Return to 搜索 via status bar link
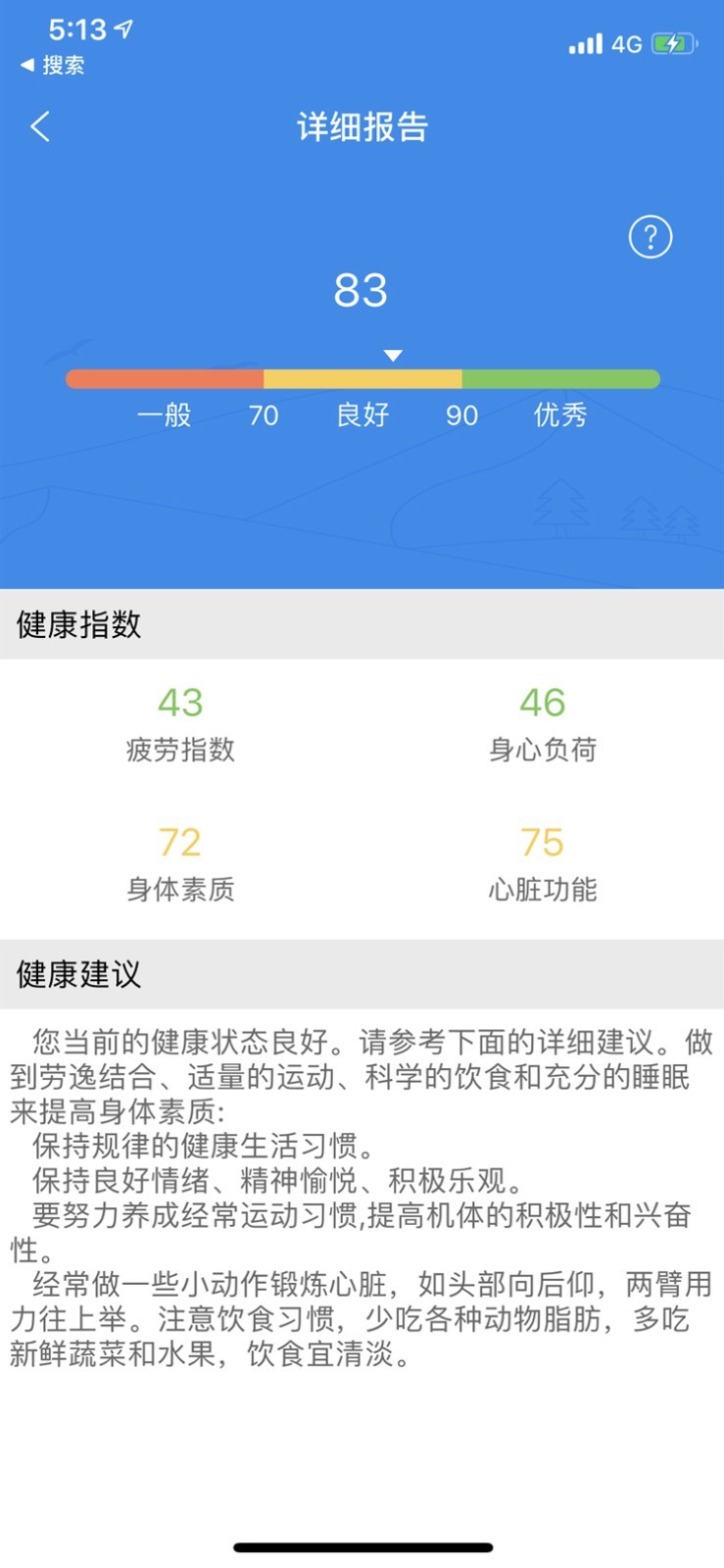Image resolution: width=724 pixels, height=1568 pixels. (53, 66)
